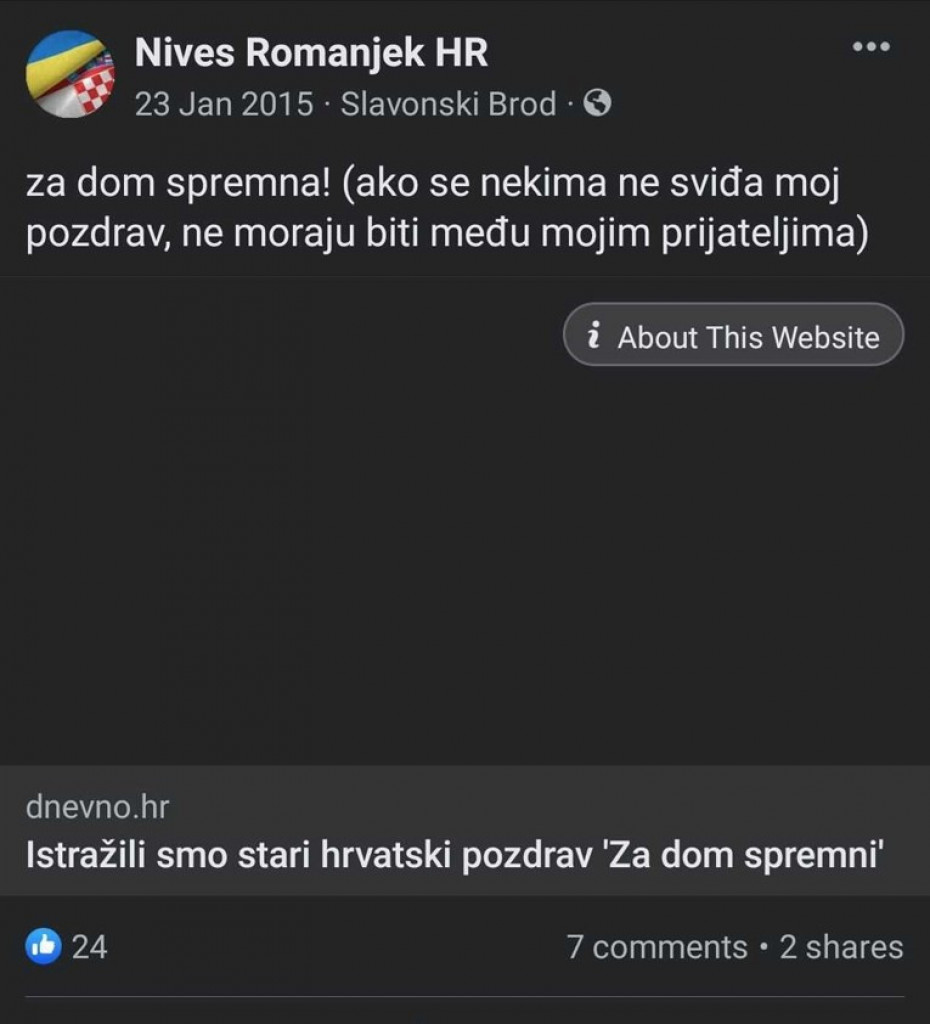
Task: Open Nives Romanjek HR's profile picture
Action: tap(70, 75)
